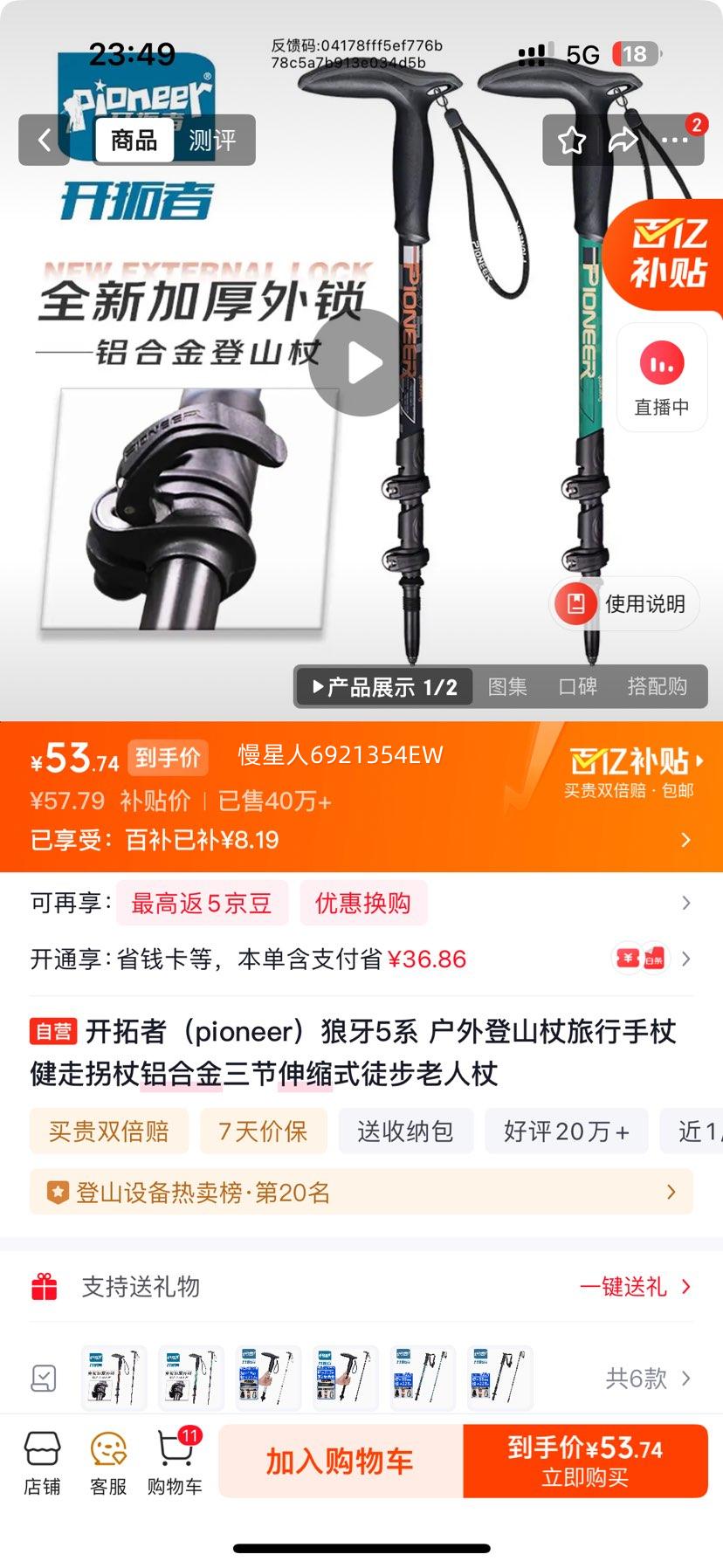Open the 店铺 store page
The width and height of the screenshot is (723, 1568).
coord(42,1463)
